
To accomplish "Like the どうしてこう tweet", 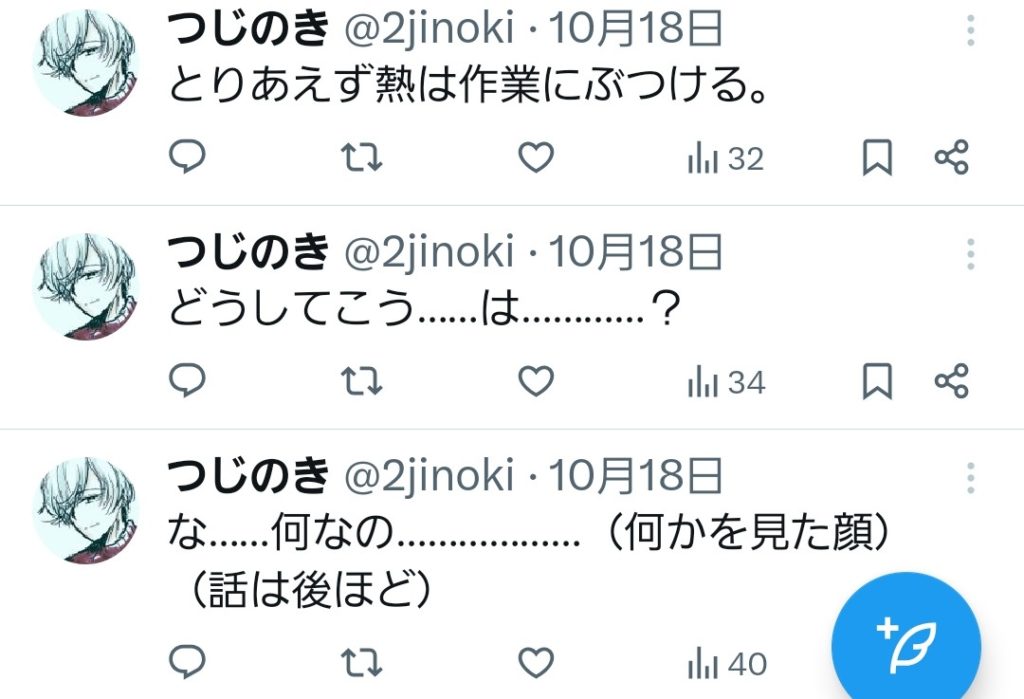I will (537, 381).
